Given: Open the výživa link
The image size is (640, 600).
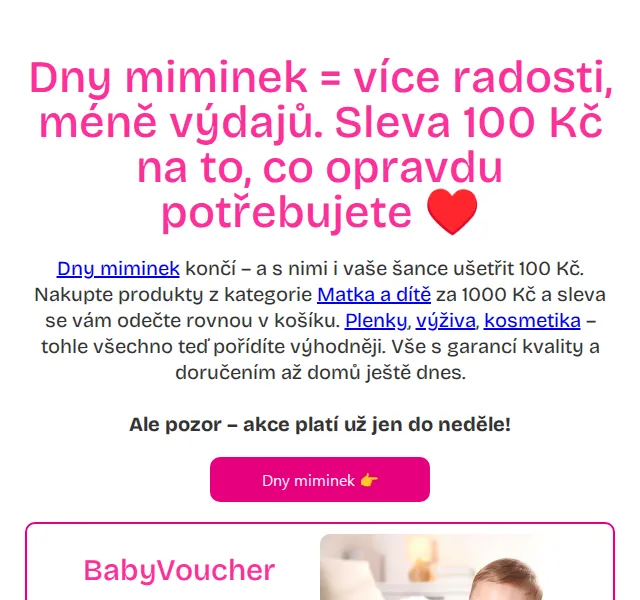Looking at the screenshot, I should tap(446, 321).
